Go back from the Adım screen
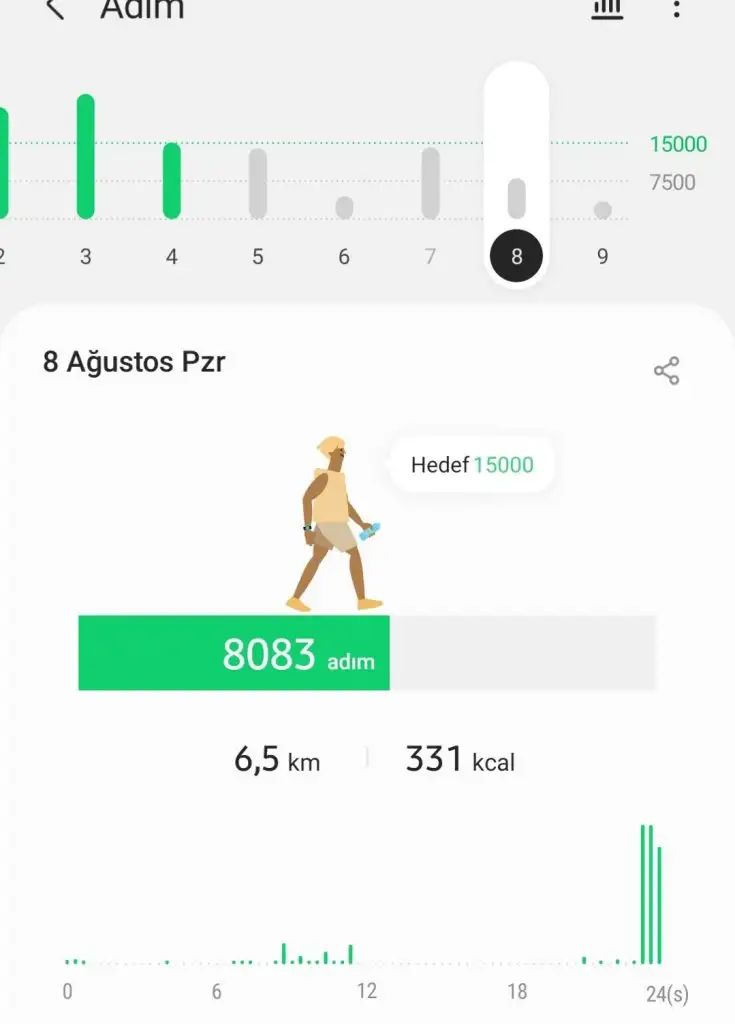 [55, 10]
